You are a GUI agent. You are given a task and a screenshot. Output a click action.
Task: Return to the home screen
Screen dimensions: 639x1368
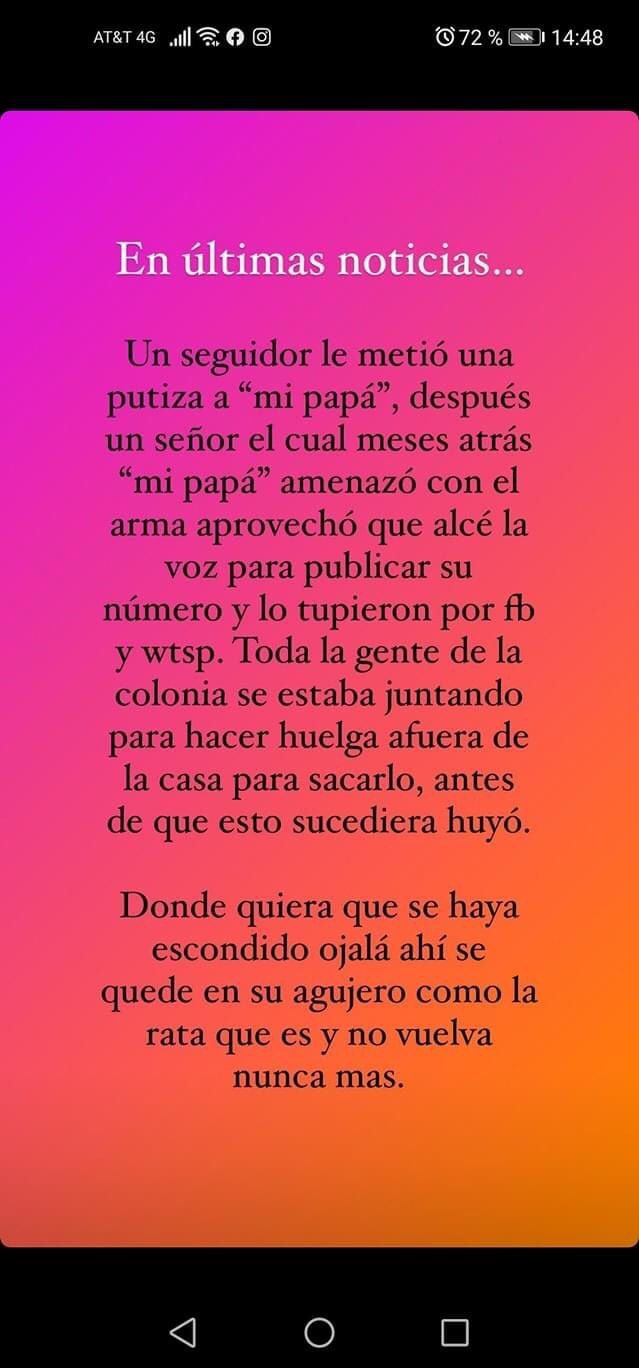coord(319,1331)
